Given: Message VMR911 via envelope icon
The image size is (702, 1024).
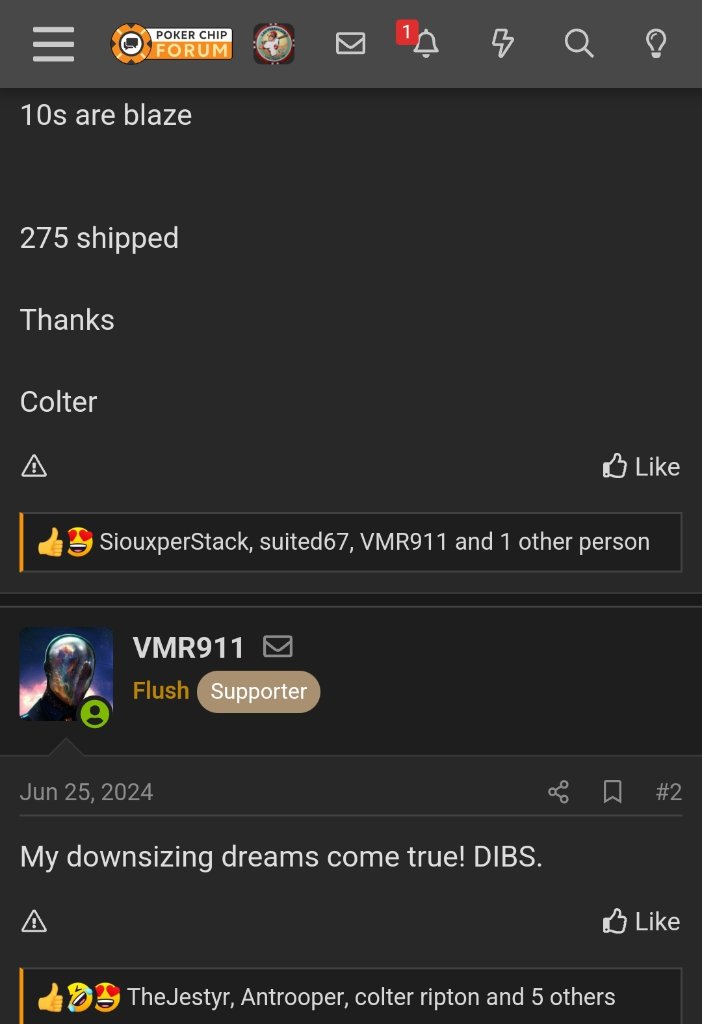Looking at the screenshot, I should click(277, 648).
